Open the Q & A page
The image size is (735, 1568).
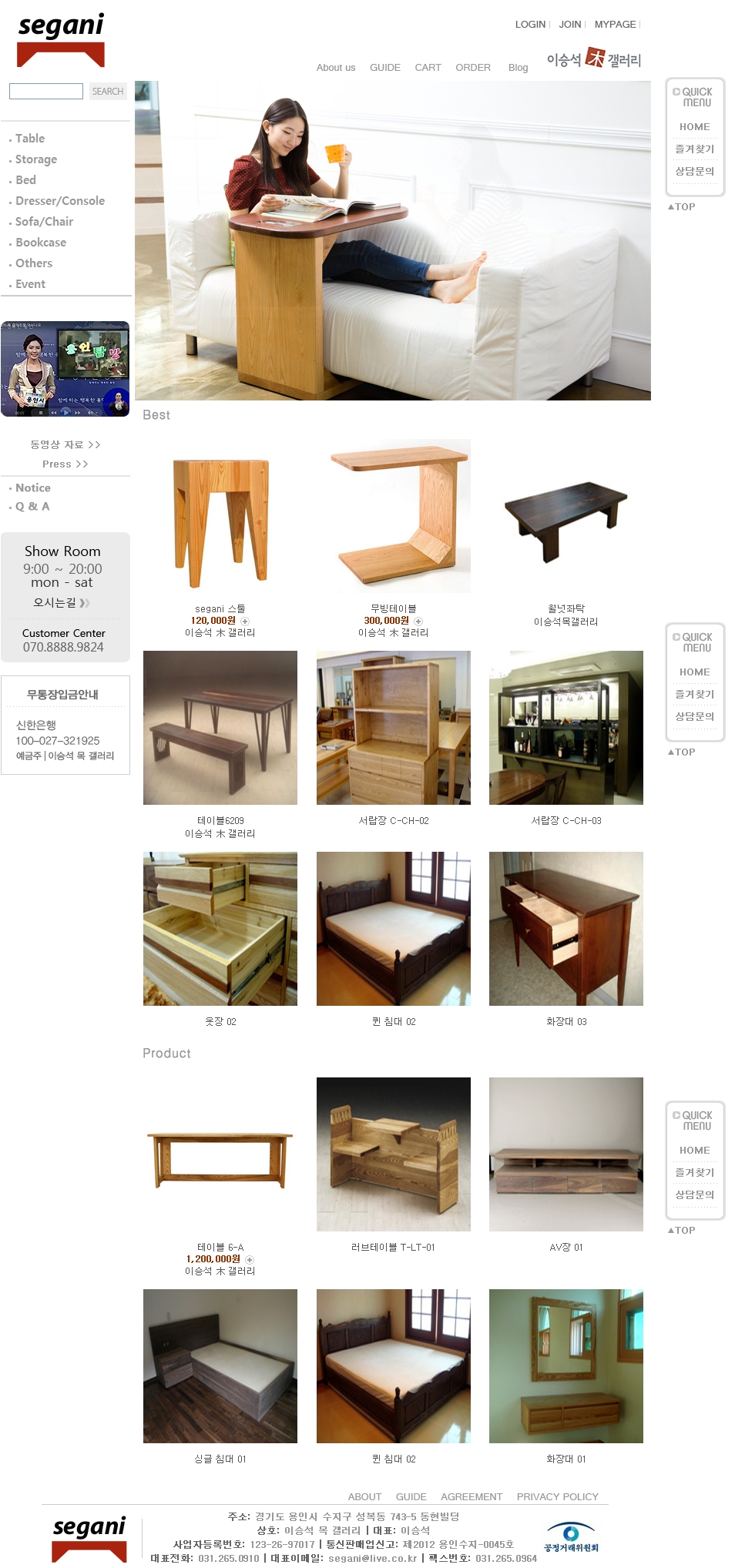click(32, 507)
